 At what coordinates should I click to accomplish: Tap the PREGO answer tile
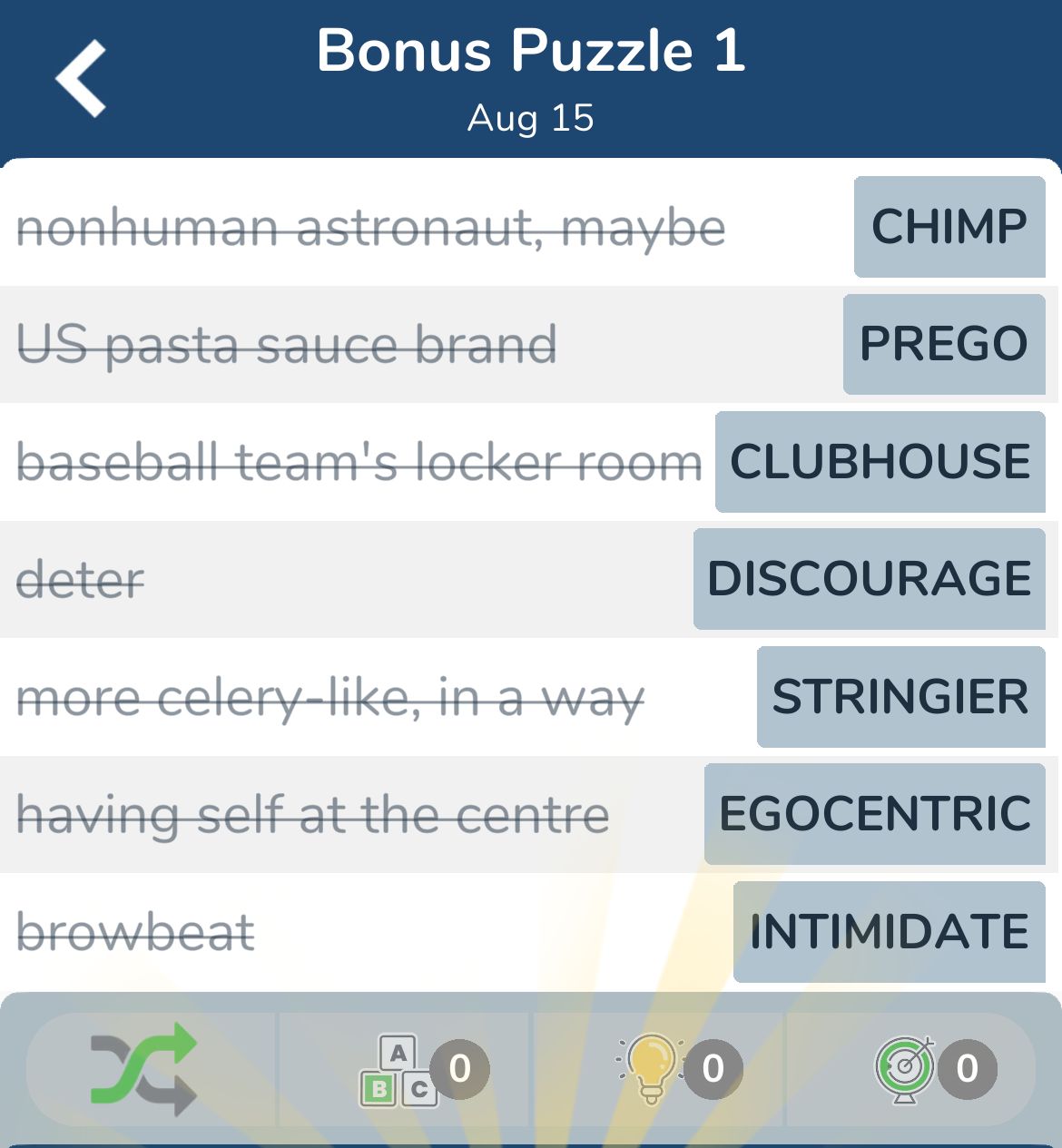click(944, 344)
